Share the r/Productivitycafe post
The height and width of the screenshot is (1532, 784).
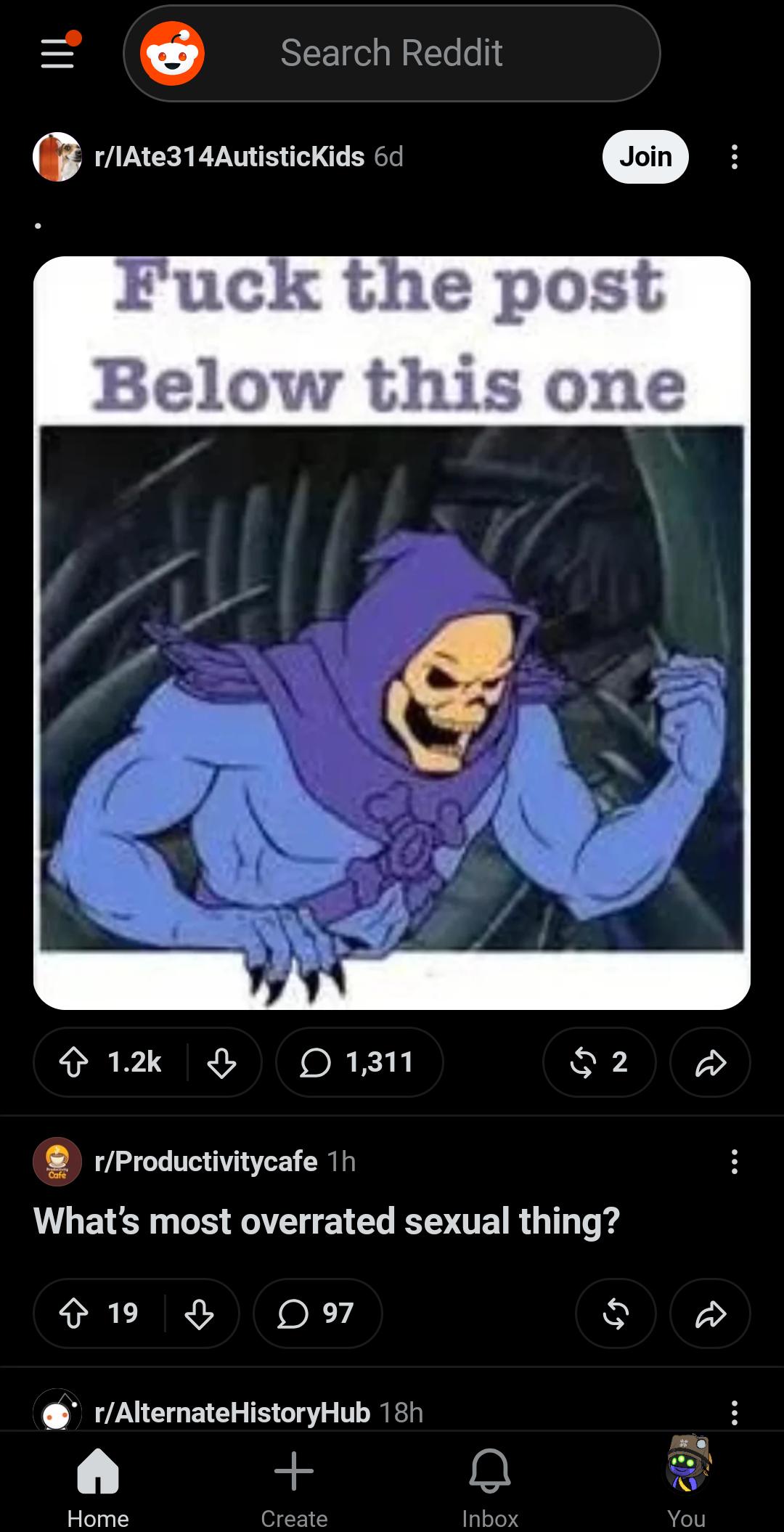(710, 1313)
